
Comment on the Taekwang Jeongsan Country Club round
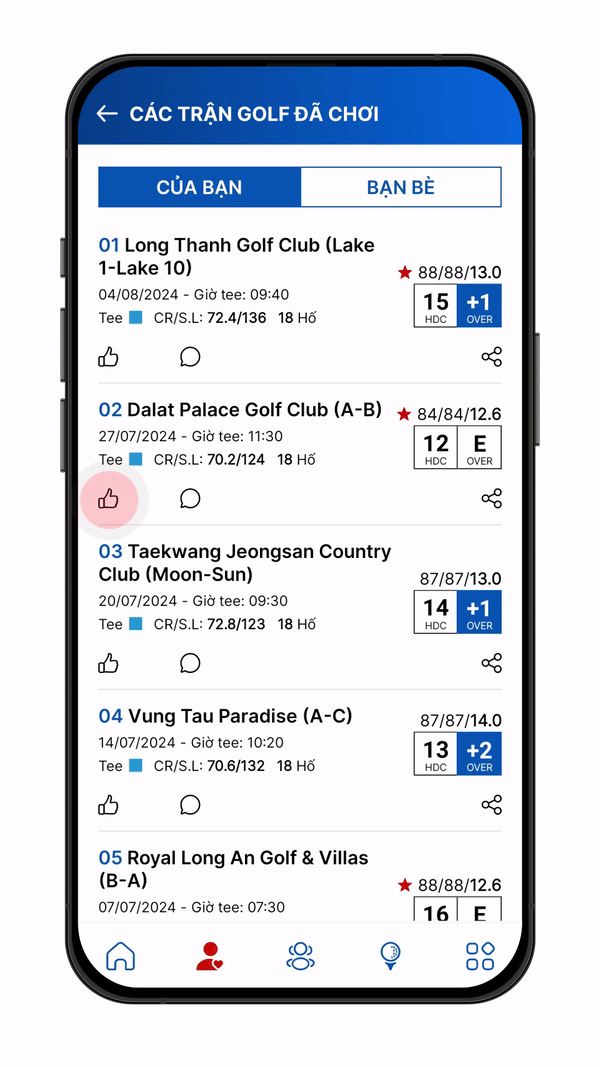click(190, 663)
